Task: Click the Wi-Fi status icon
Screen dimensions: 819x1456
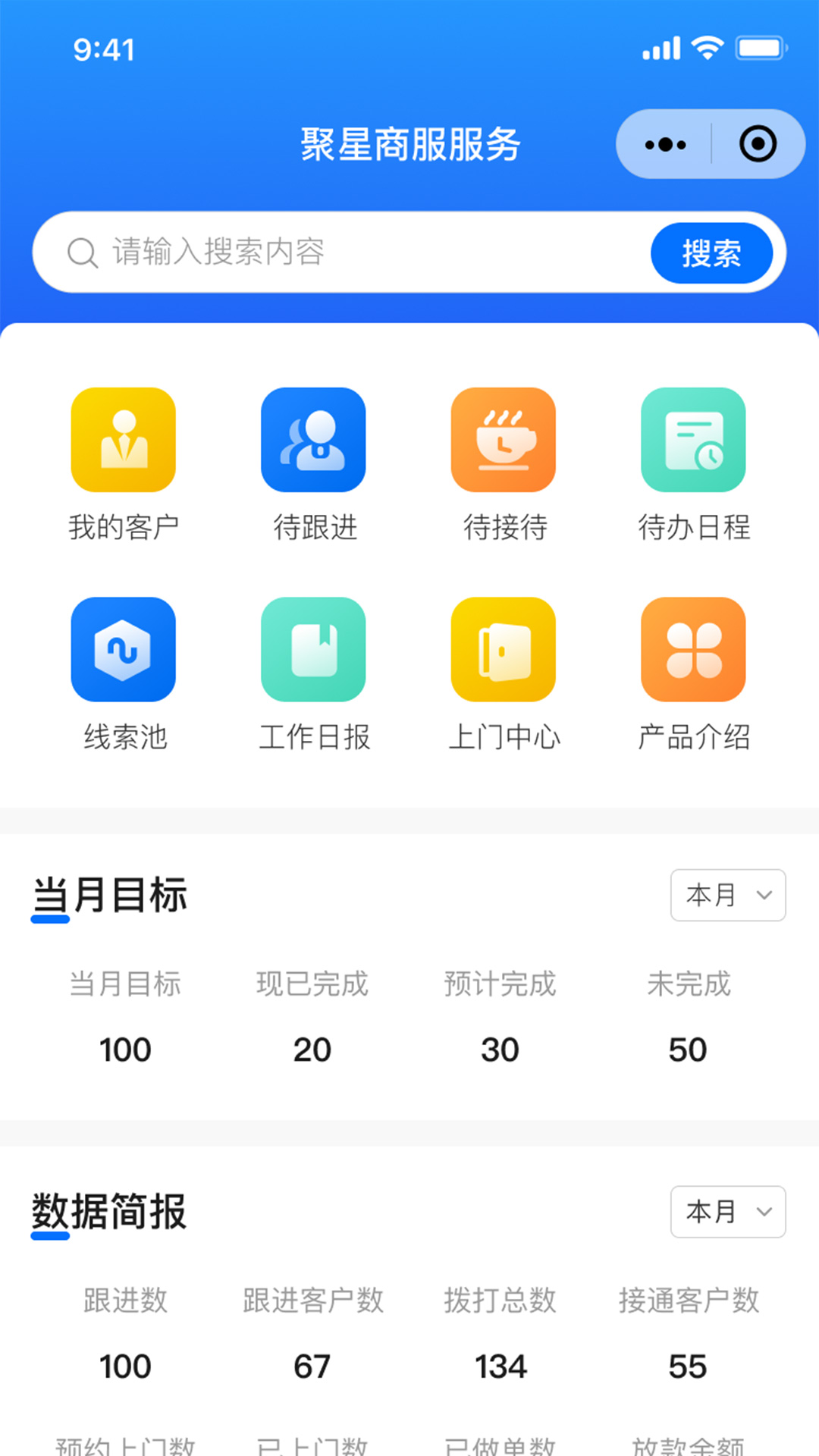Action: click(x=705, y=47)
